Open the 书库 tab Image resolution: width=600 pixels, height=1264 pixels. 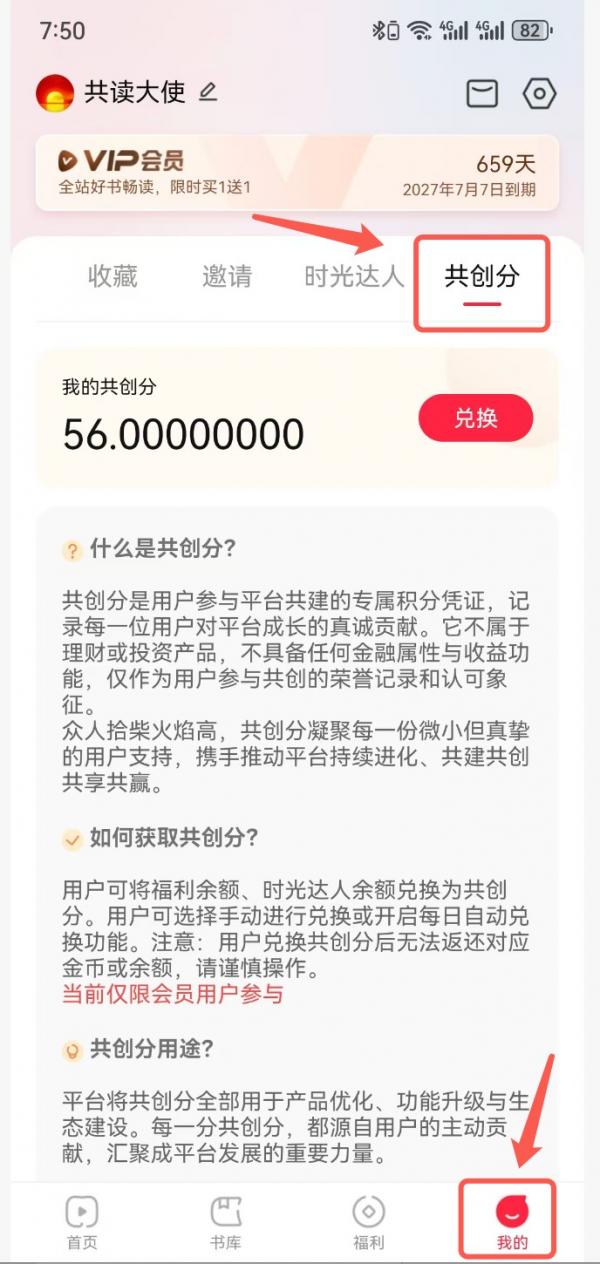(x=226, y=1222)
